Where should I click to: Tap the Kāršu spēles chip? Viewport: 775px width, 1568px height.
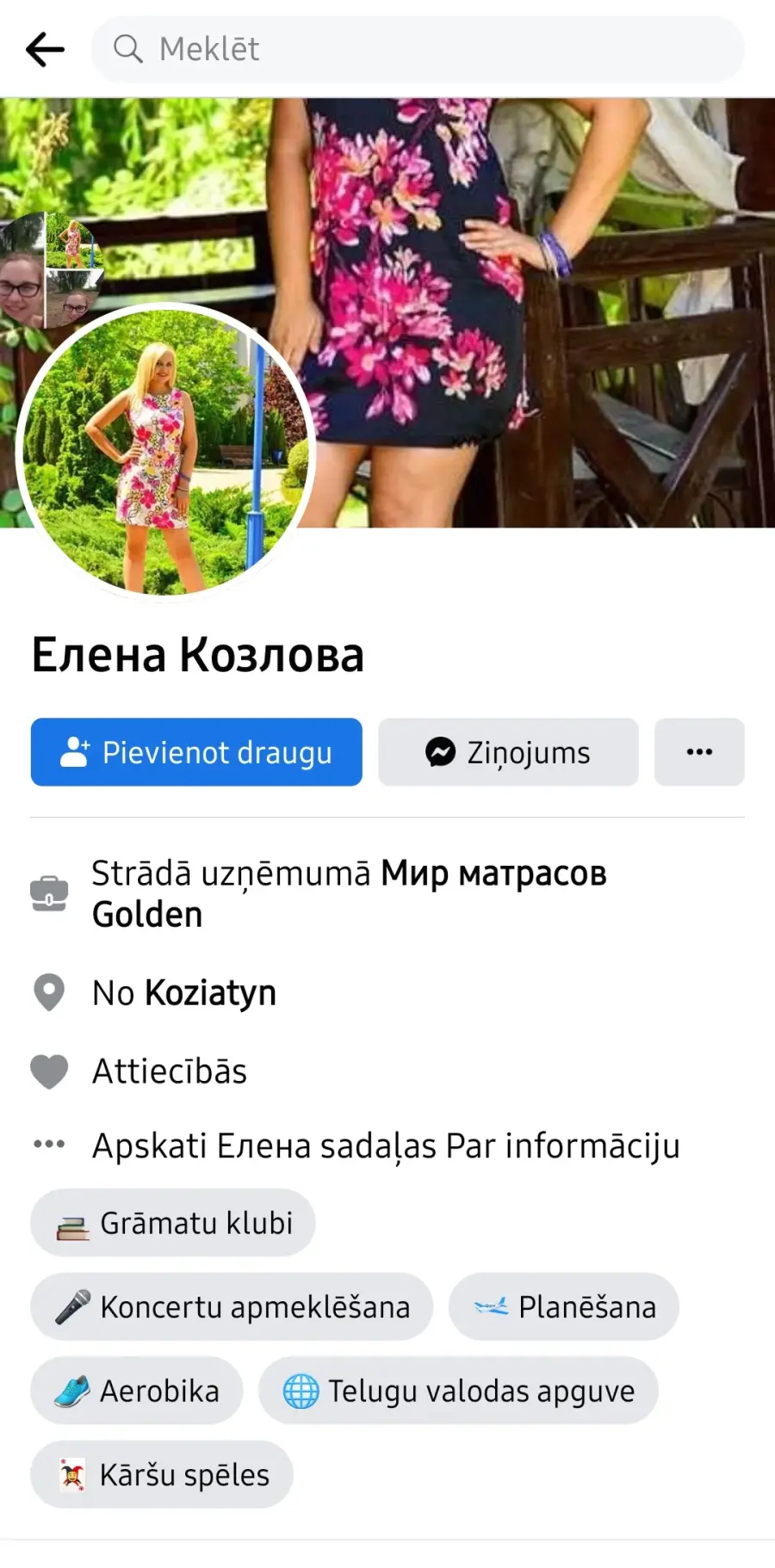162,1474
